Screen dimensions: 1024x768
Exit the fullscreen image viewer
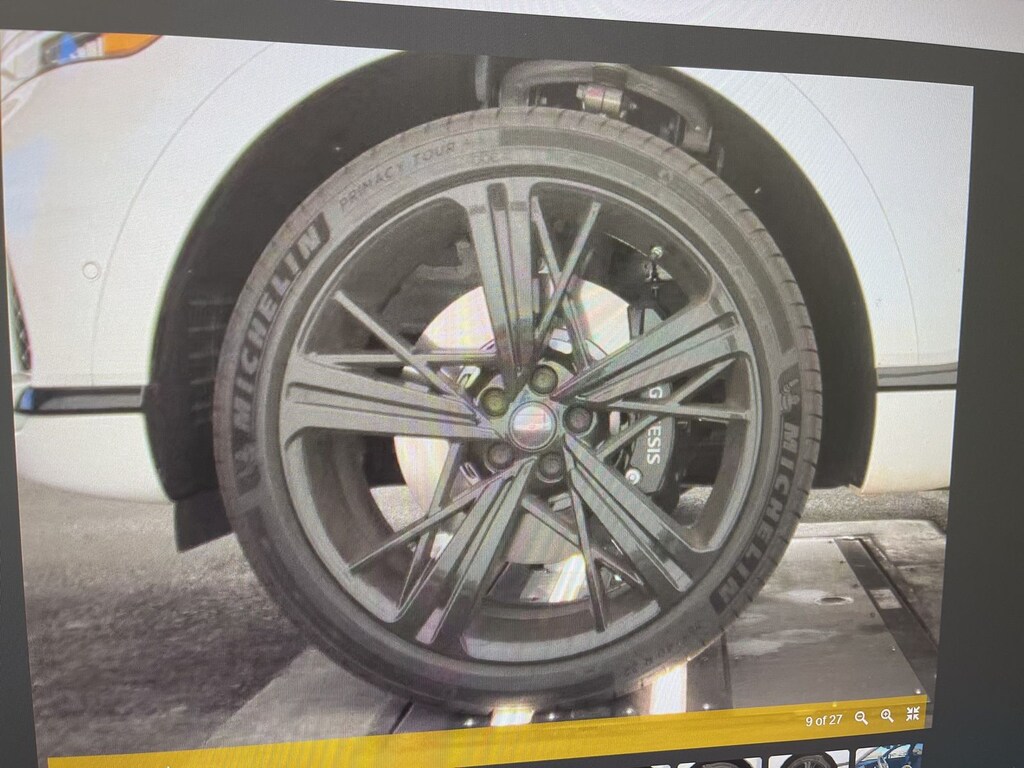pyautogui.click(x=913, y=714)
